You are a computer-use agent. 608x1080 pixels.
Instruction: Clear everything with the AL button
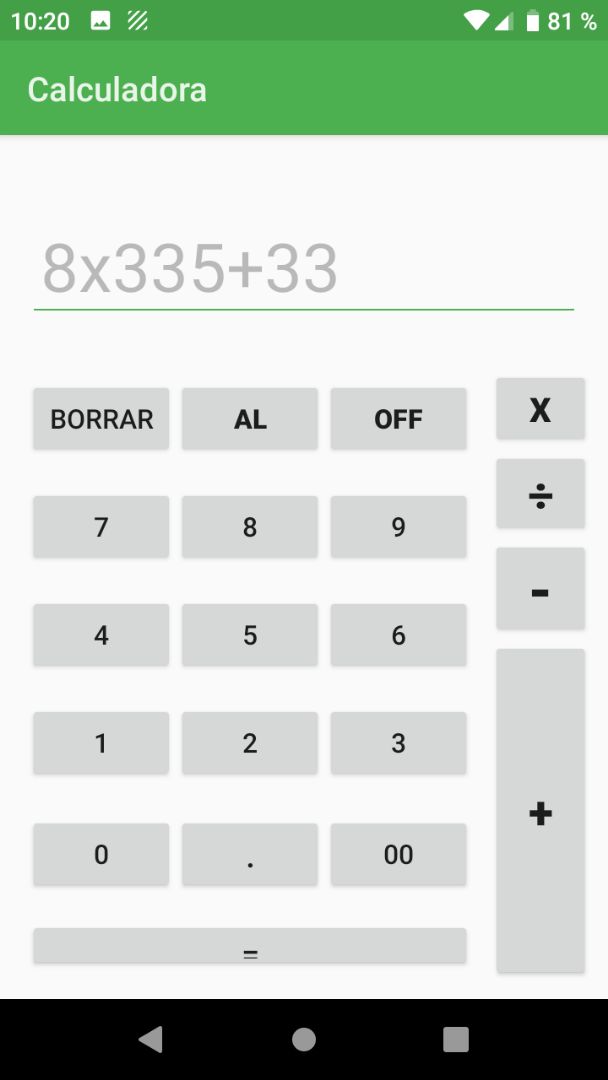(x=250, y=419)
